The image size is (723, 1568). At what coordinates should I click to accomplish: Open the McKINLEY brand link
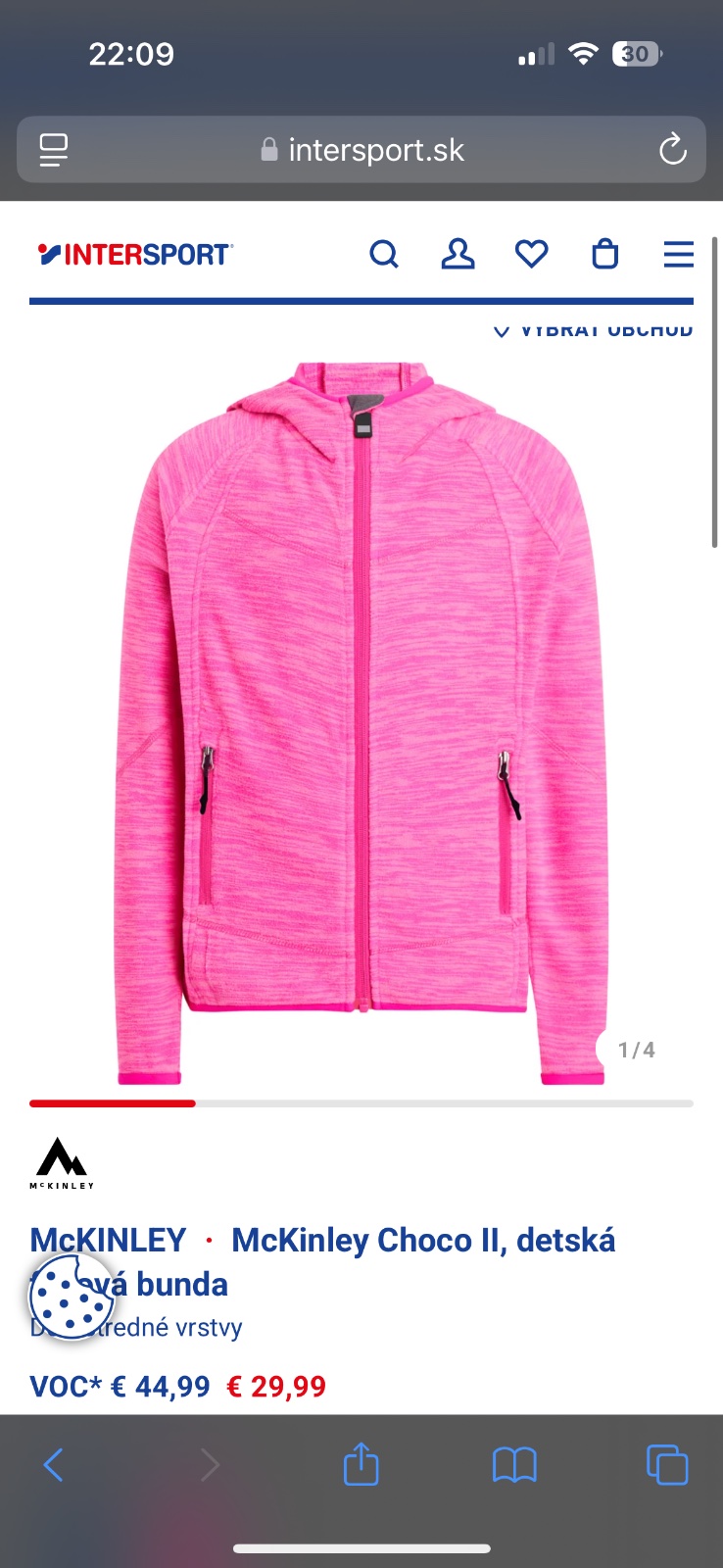coord(108,1240)
